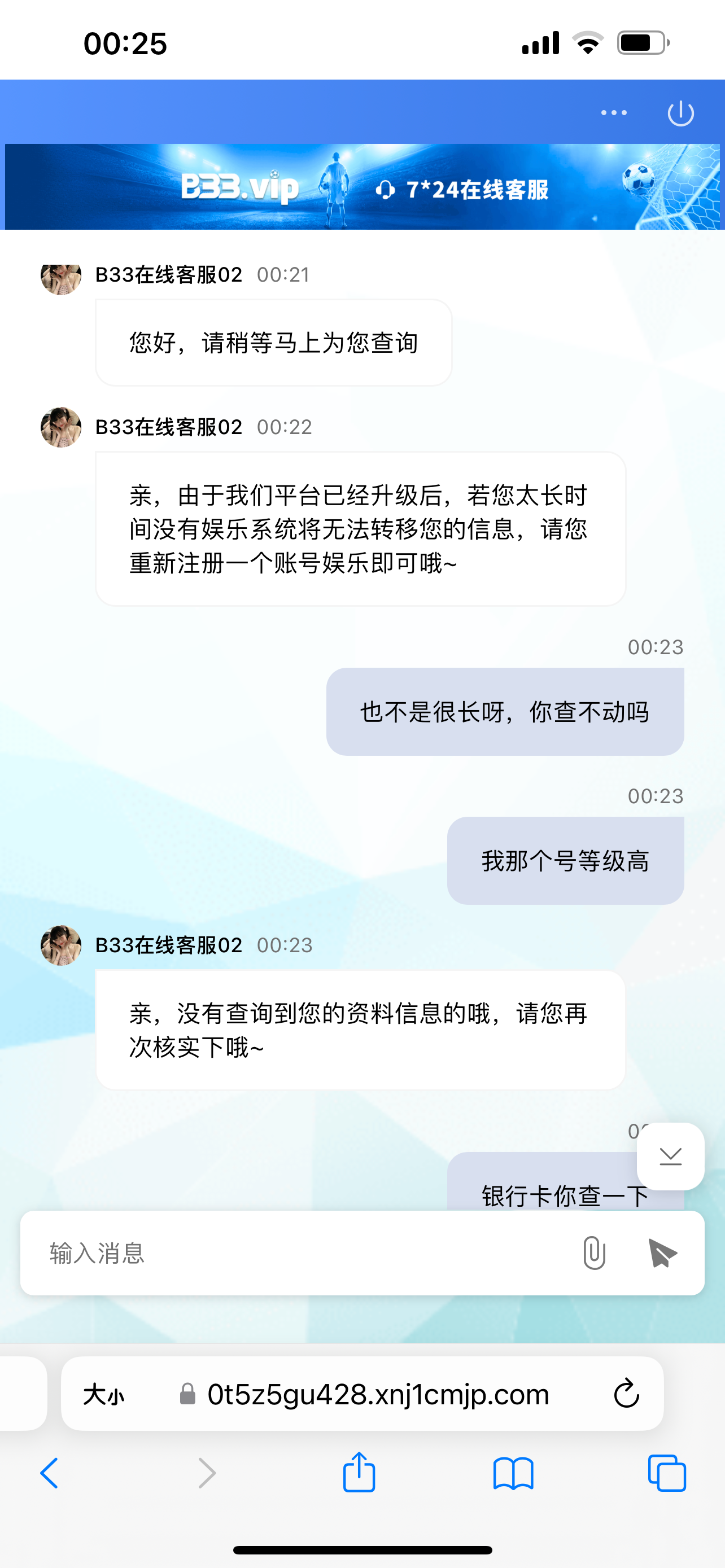
Task: Show all open Safari tabs
Action: click(667, 1473)
